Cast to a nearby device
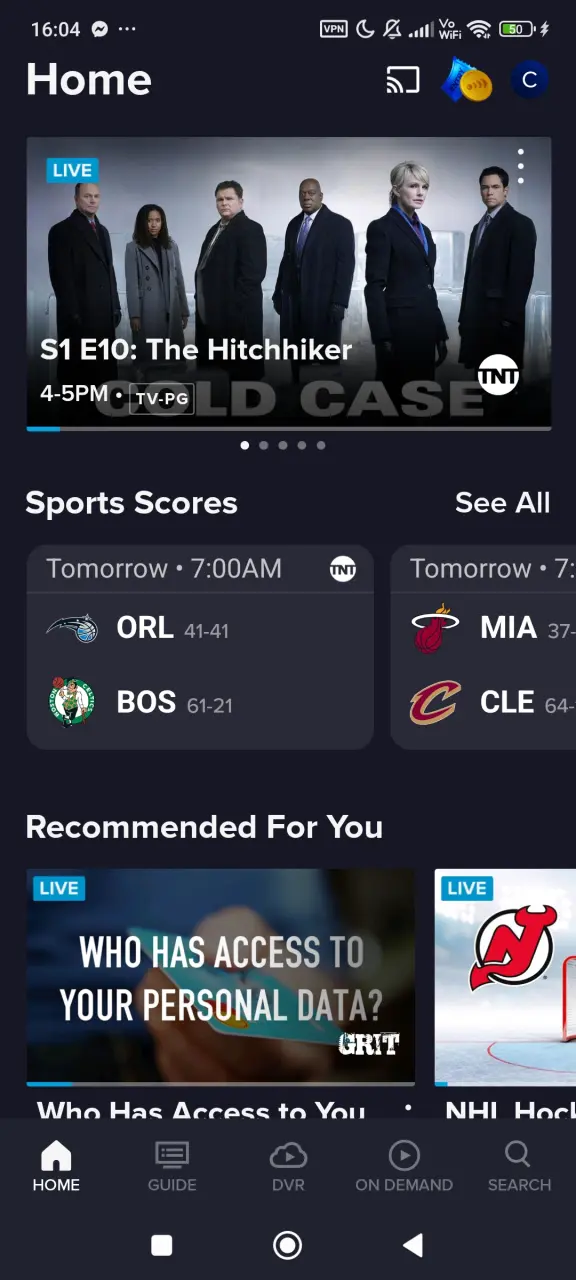The width and height of the screenshot is (576, 1280). click(403, 80)
